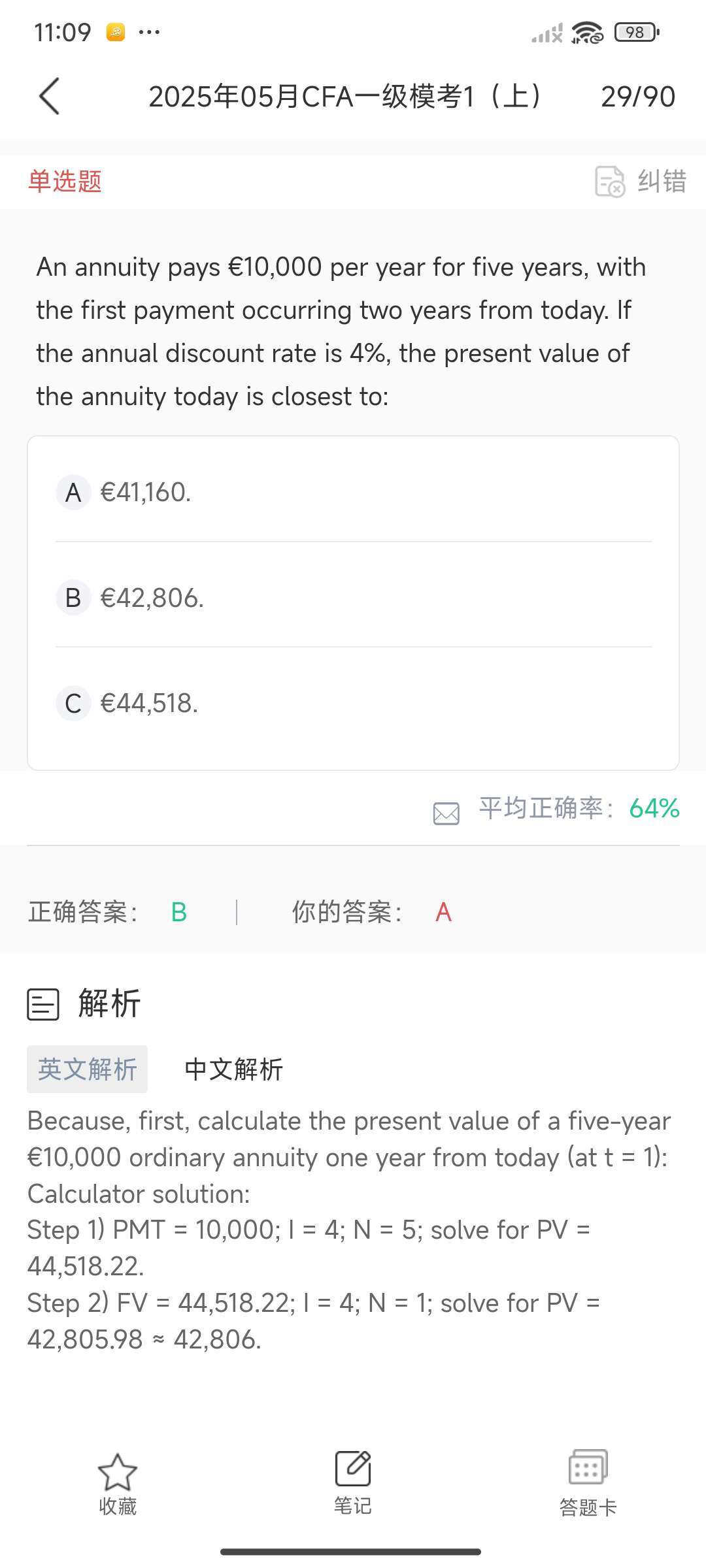Go back using the top-left arrow
Screen dimensions: 706x1568
point(50,97)
